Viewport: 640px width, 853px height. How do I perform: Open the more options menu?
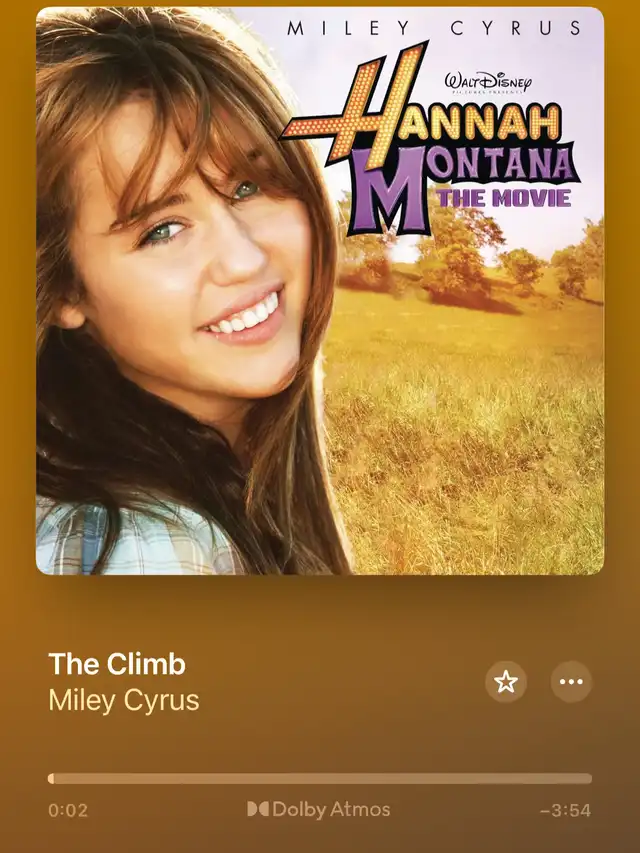571,682
